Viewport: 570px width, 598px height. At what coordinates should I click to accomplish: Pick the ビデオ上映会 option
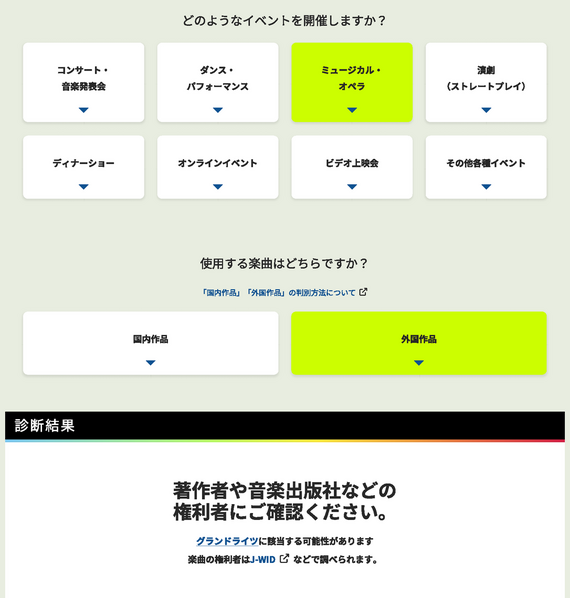352,167
